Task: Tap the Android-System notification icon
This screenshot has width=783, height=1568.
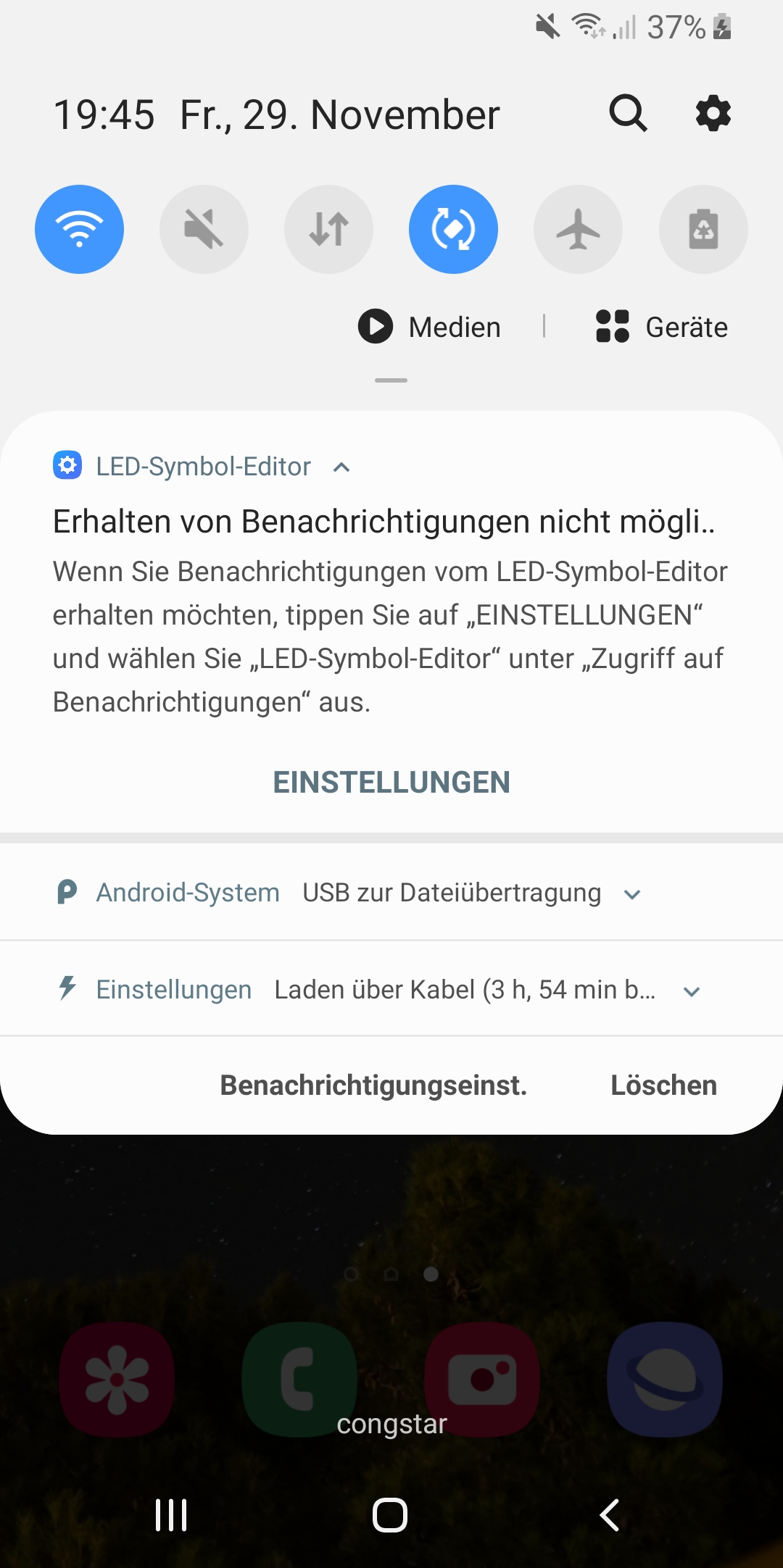Action: click(68, 892)
